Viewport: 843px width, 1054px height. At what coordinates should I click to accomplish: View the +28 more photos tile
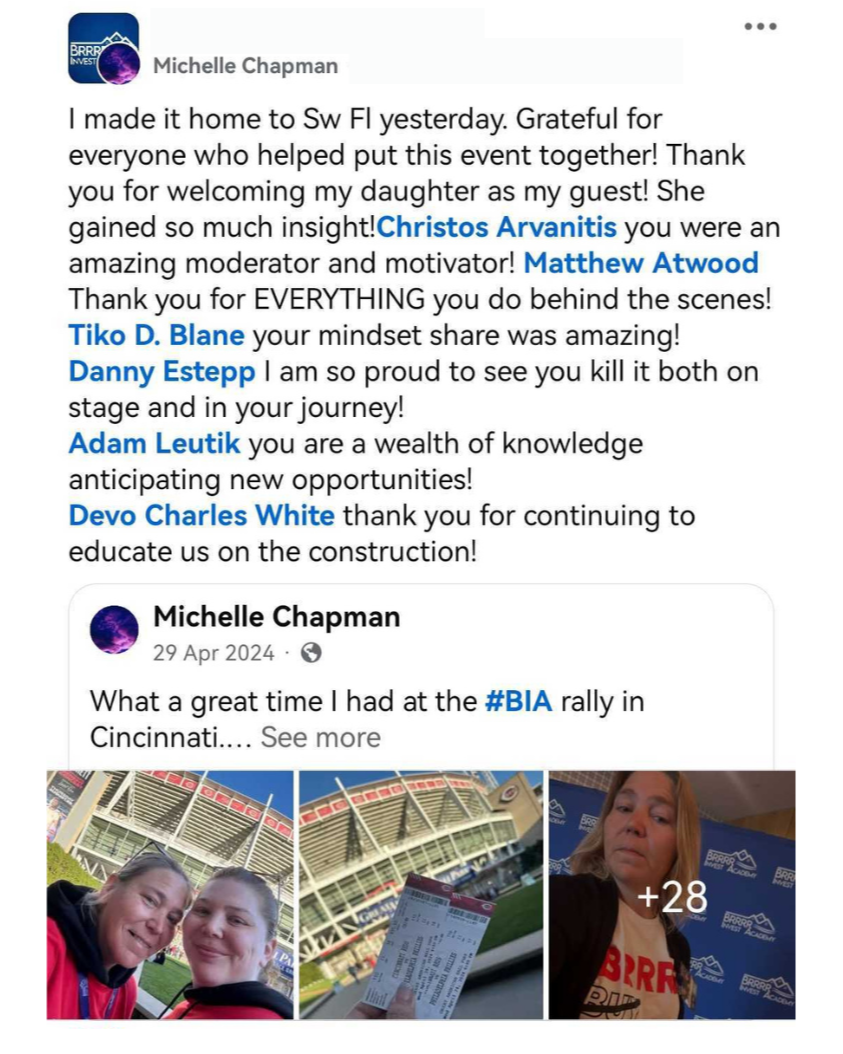click(672, 895)
